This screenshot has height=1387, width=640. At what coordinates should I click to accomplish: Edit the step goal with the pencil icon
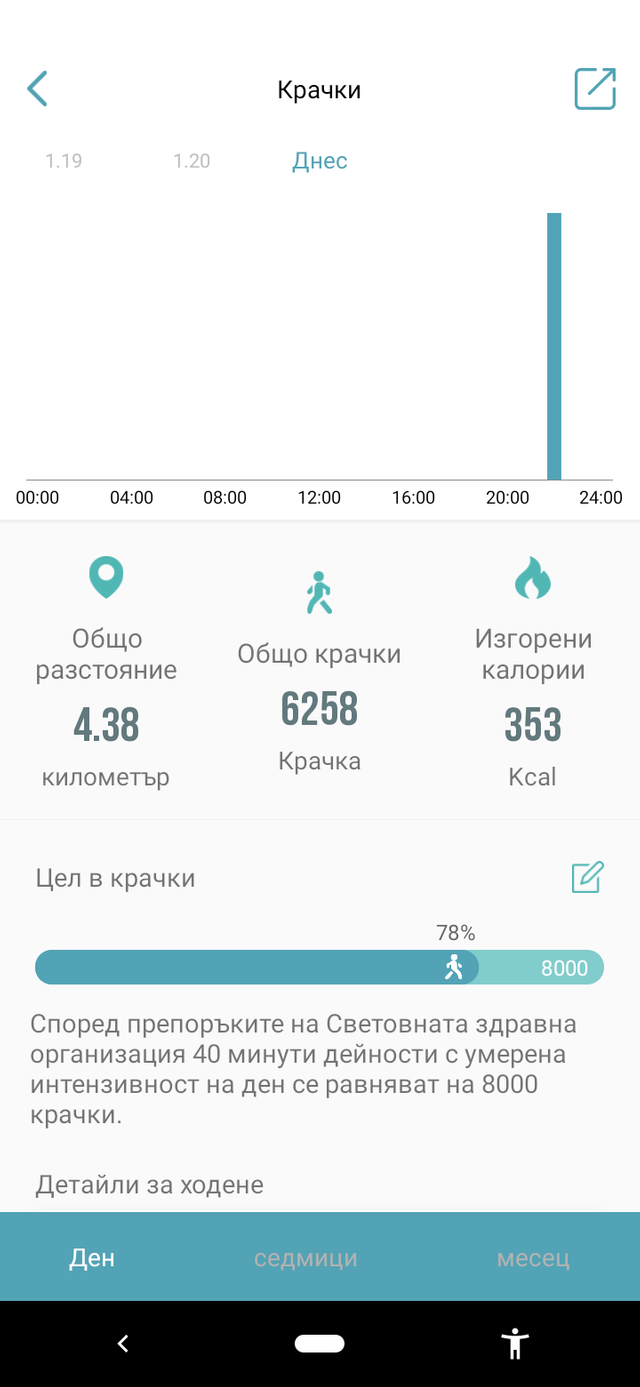tap(587, 877)
